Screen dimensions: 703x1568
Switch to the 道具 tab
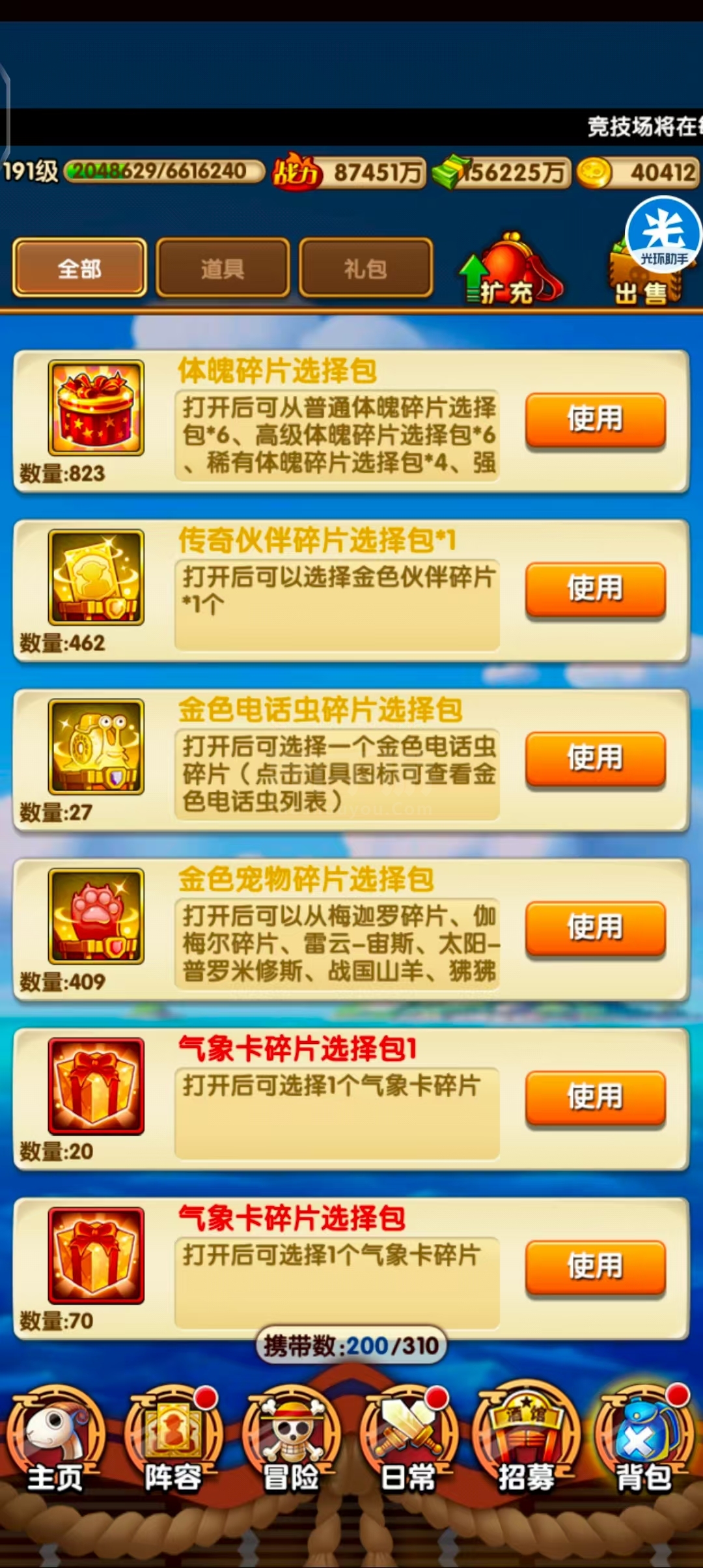point(223,268)
